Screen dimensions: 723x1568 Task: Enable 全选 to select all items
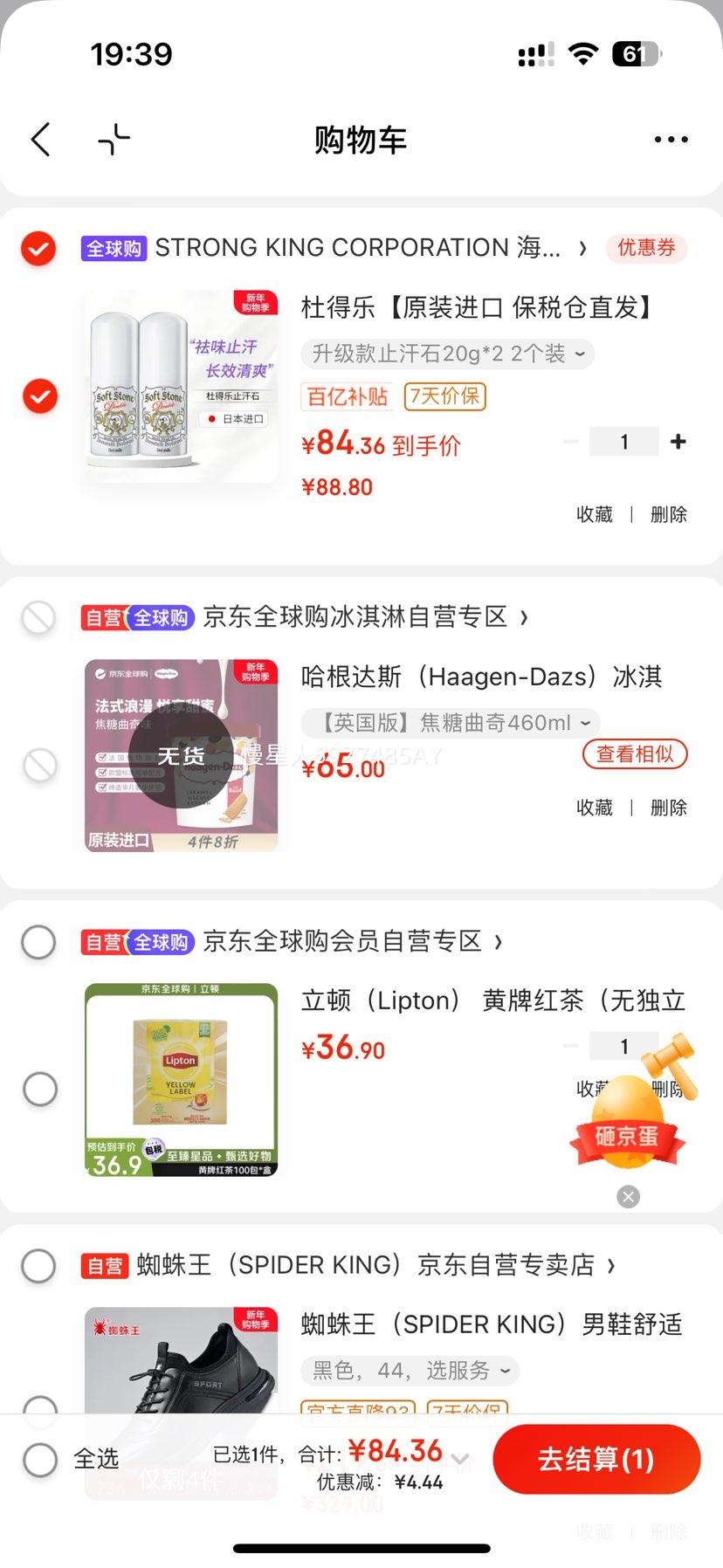click(39, 1459)
